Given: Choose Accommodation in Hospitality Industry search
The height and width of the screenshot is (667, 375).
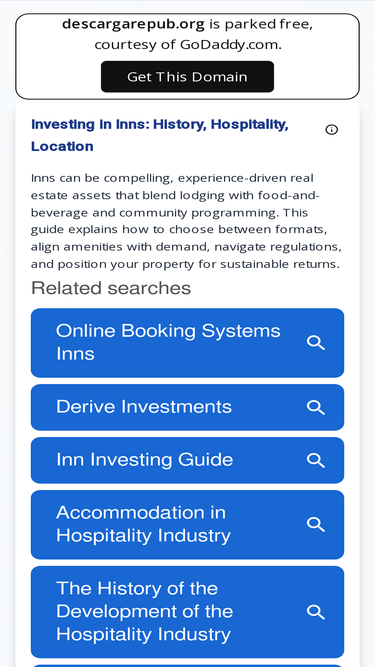Looking at the screenshot, I should (x=188, y=524).
